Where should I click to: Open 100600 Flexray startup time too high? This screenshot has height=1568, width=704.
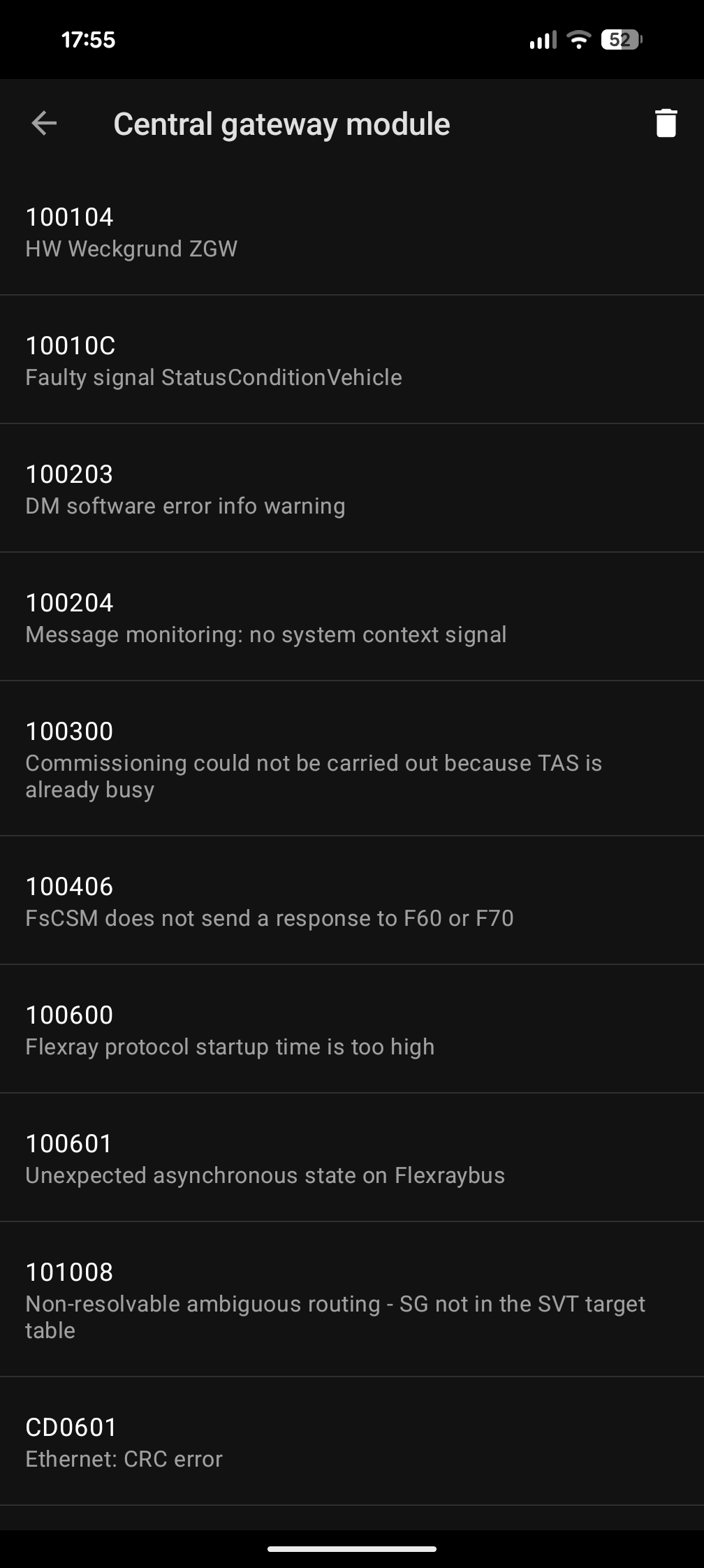[x=352, y=1030]
